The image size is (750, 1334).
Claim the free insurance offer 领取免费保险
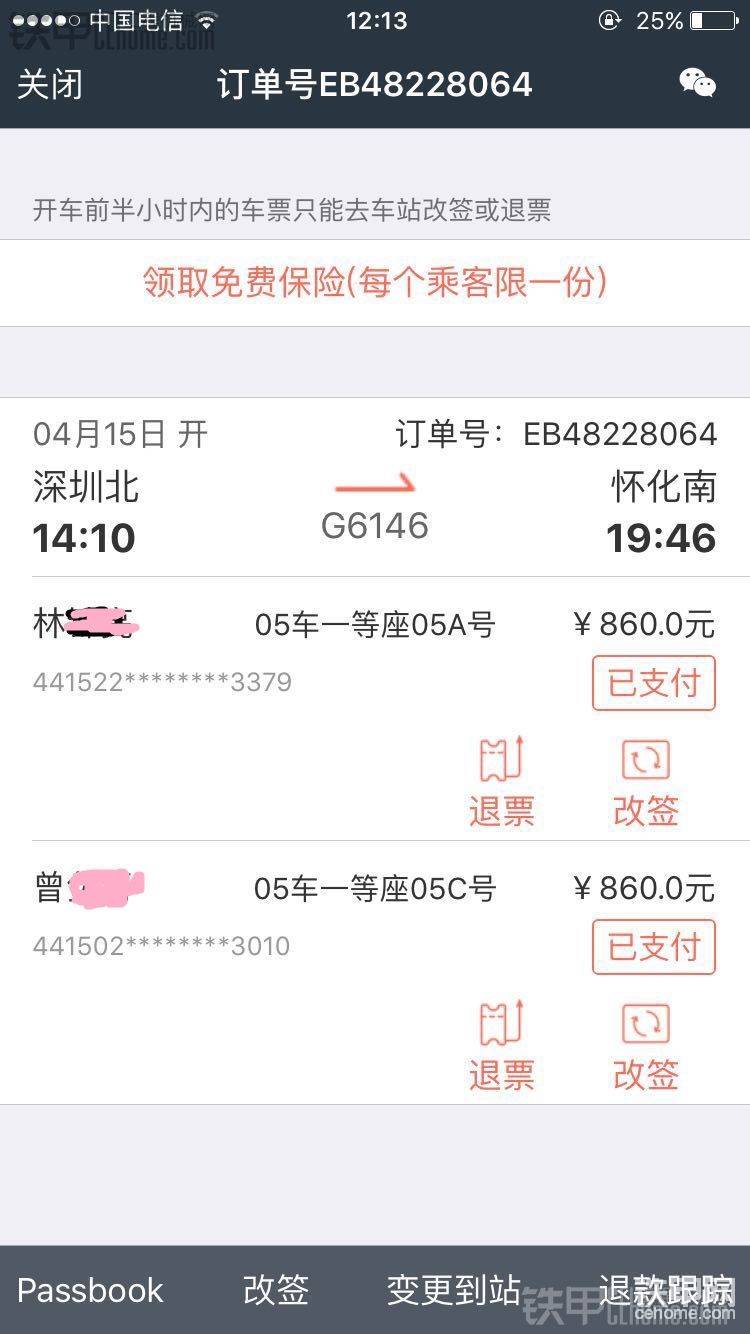click(375, 283)
